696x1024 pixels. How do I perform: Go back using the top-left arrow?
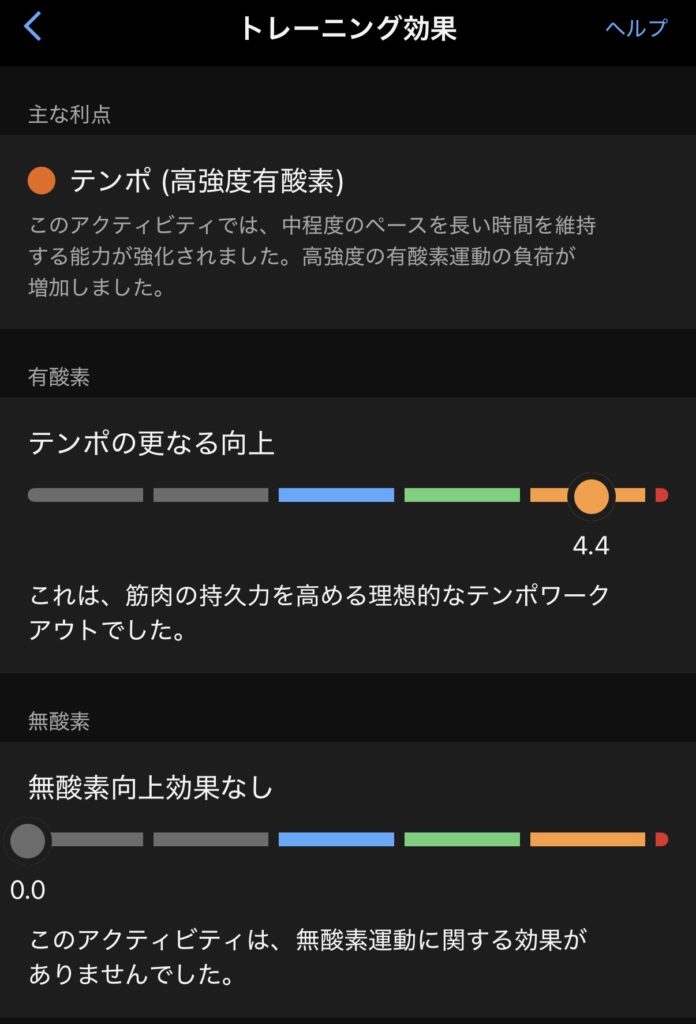click(32, 27)
